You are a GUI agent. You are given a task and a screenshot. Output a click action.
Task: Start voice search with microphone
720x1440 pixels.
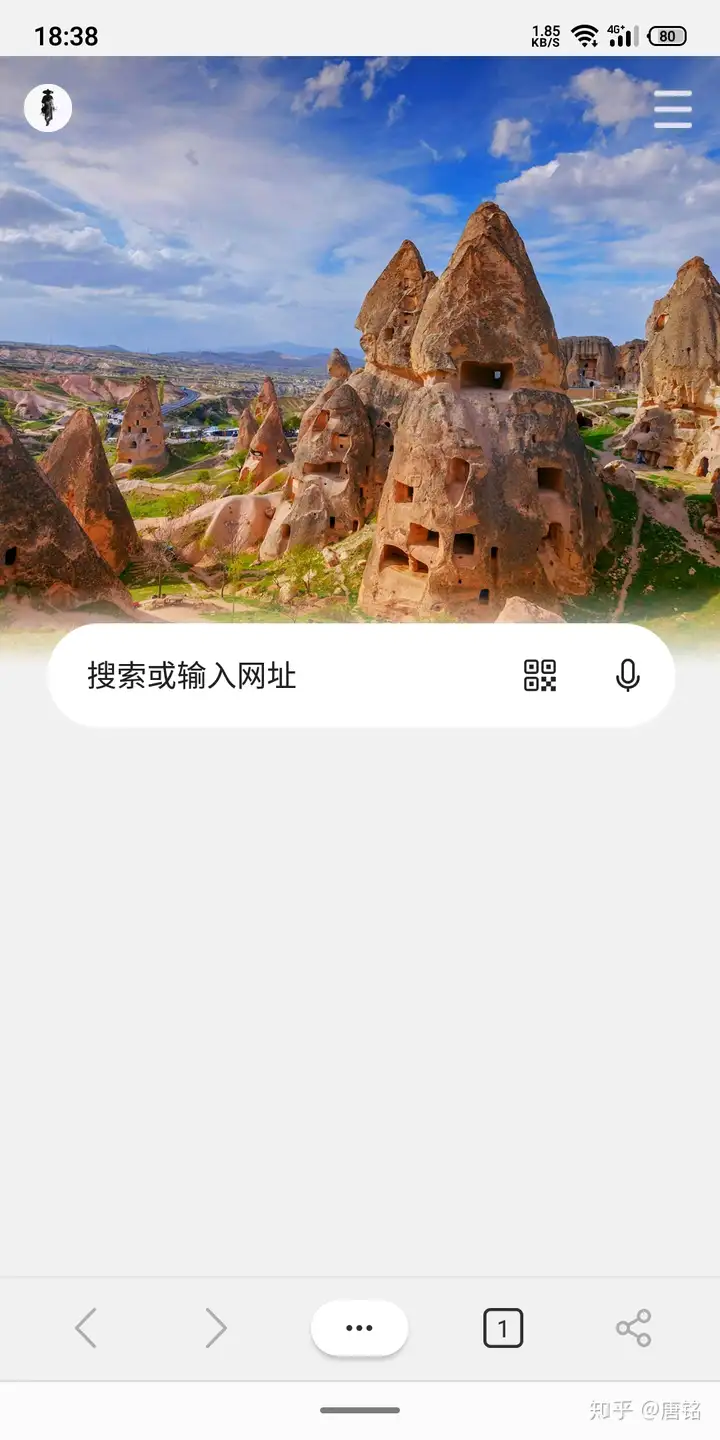628,676
